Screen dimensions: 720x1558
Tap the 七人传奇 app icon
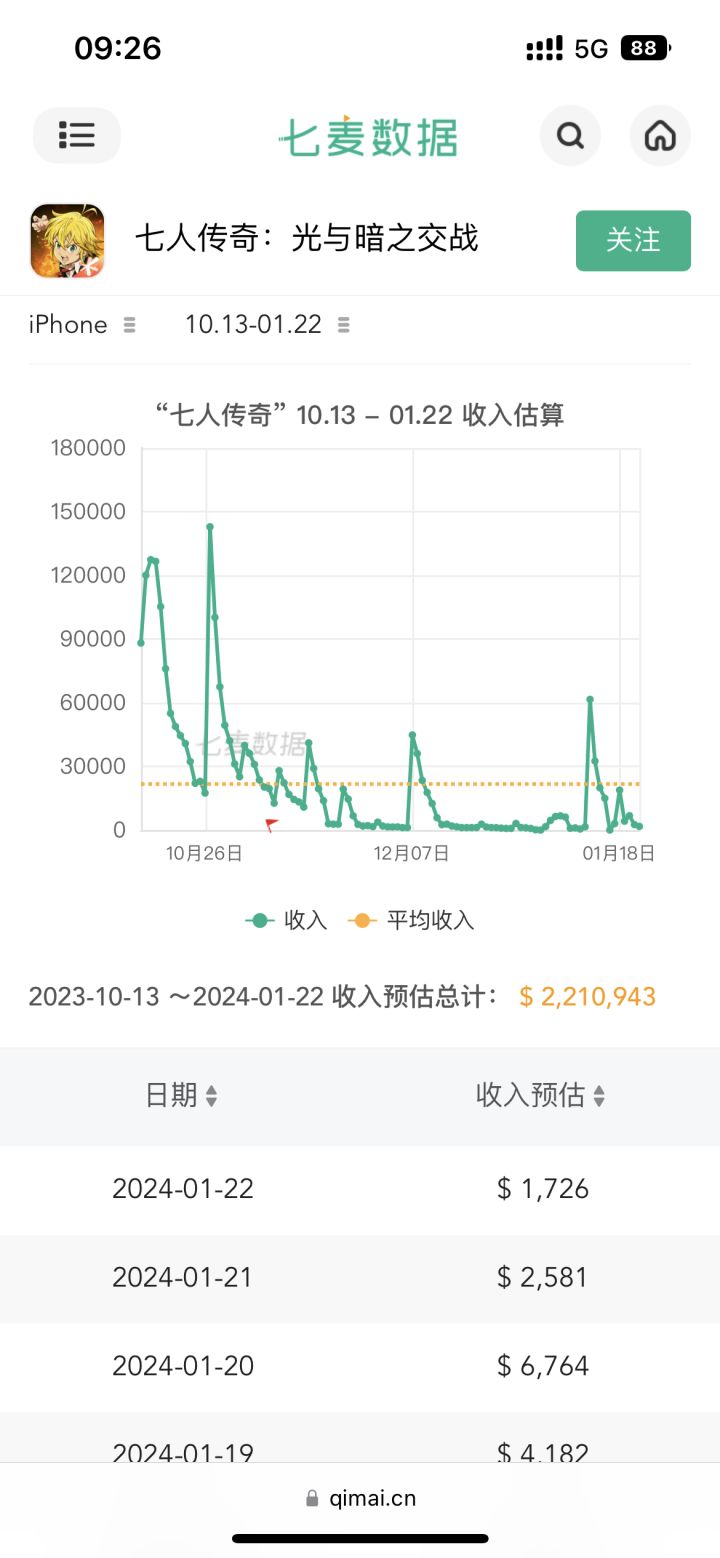tap(67, 240)
